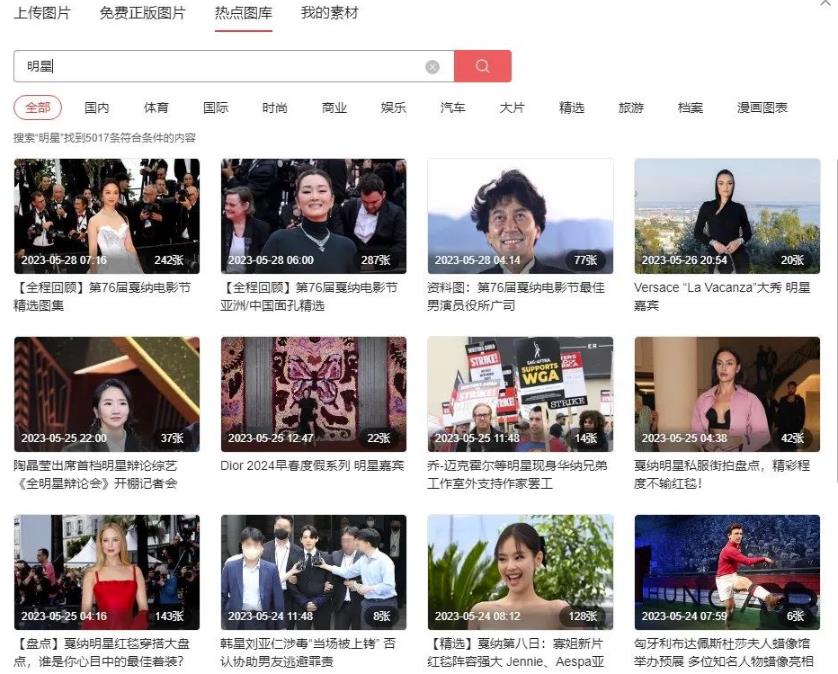The height and width of the screenshot is (674, 838).
Task: Open 陶晶莹出席全明星辩论会 album
Action: tap(106, 394)
